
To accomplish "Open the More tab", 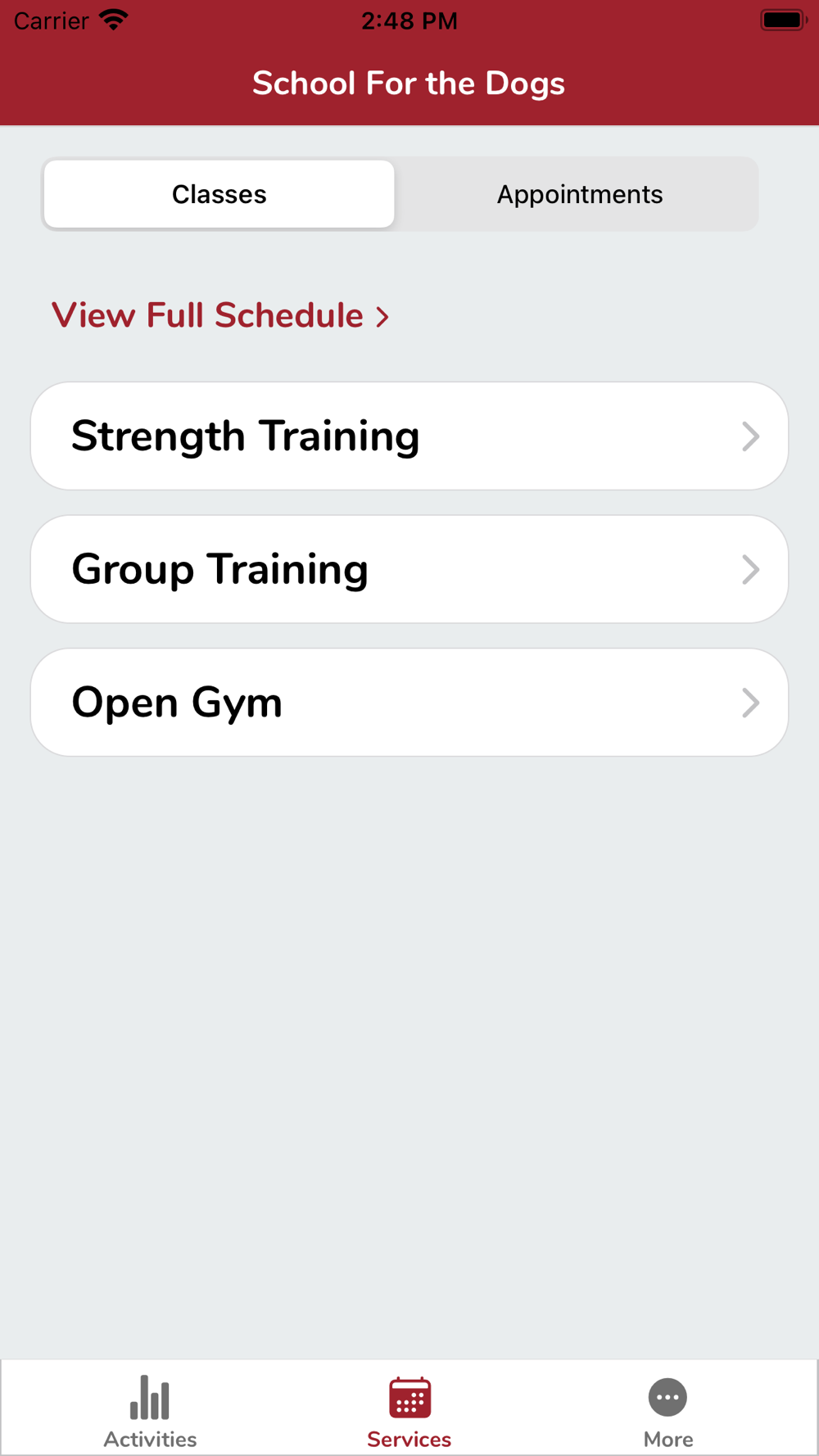I will [x=668, y=1412].
